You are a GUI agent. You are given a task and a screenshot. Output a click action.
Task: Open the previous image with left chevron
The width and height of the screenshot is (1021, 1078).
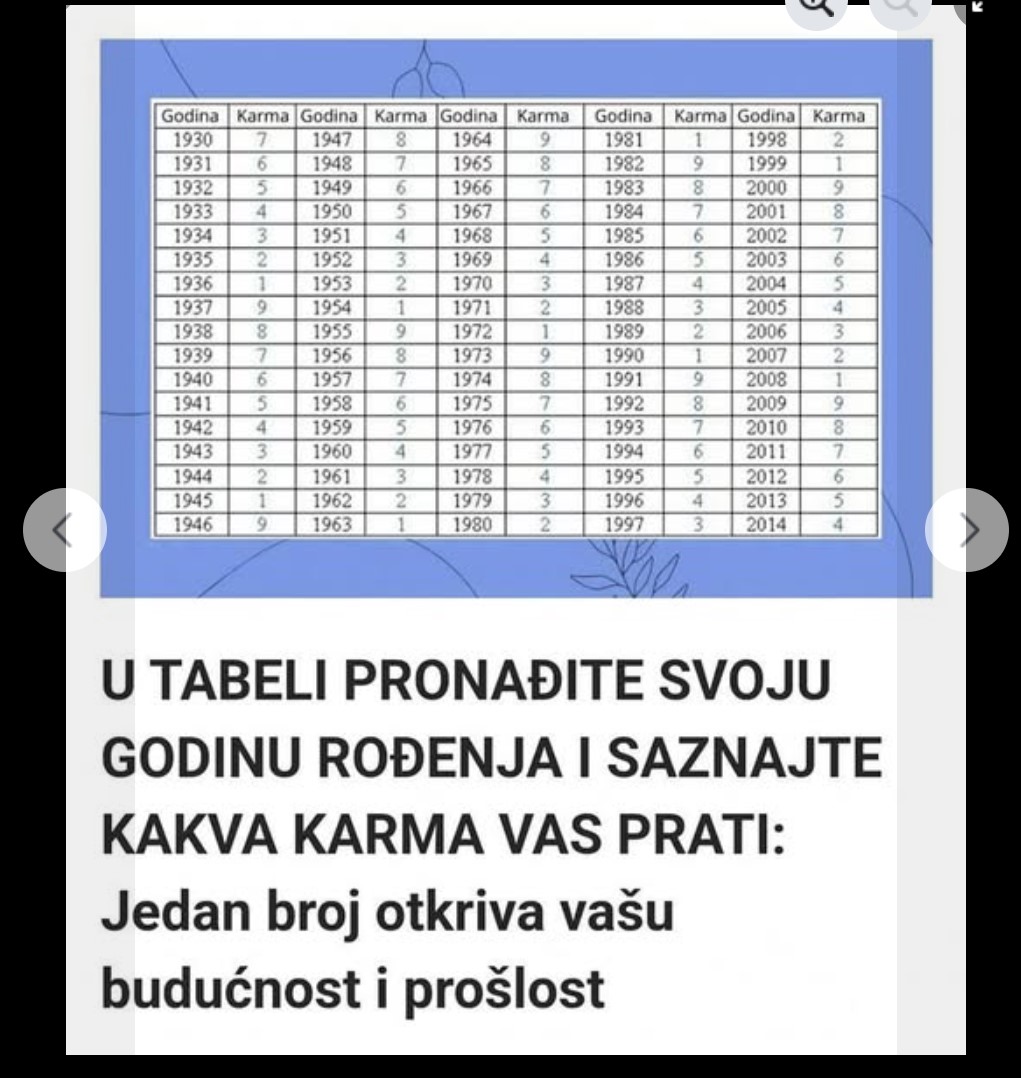coord(64,530)
